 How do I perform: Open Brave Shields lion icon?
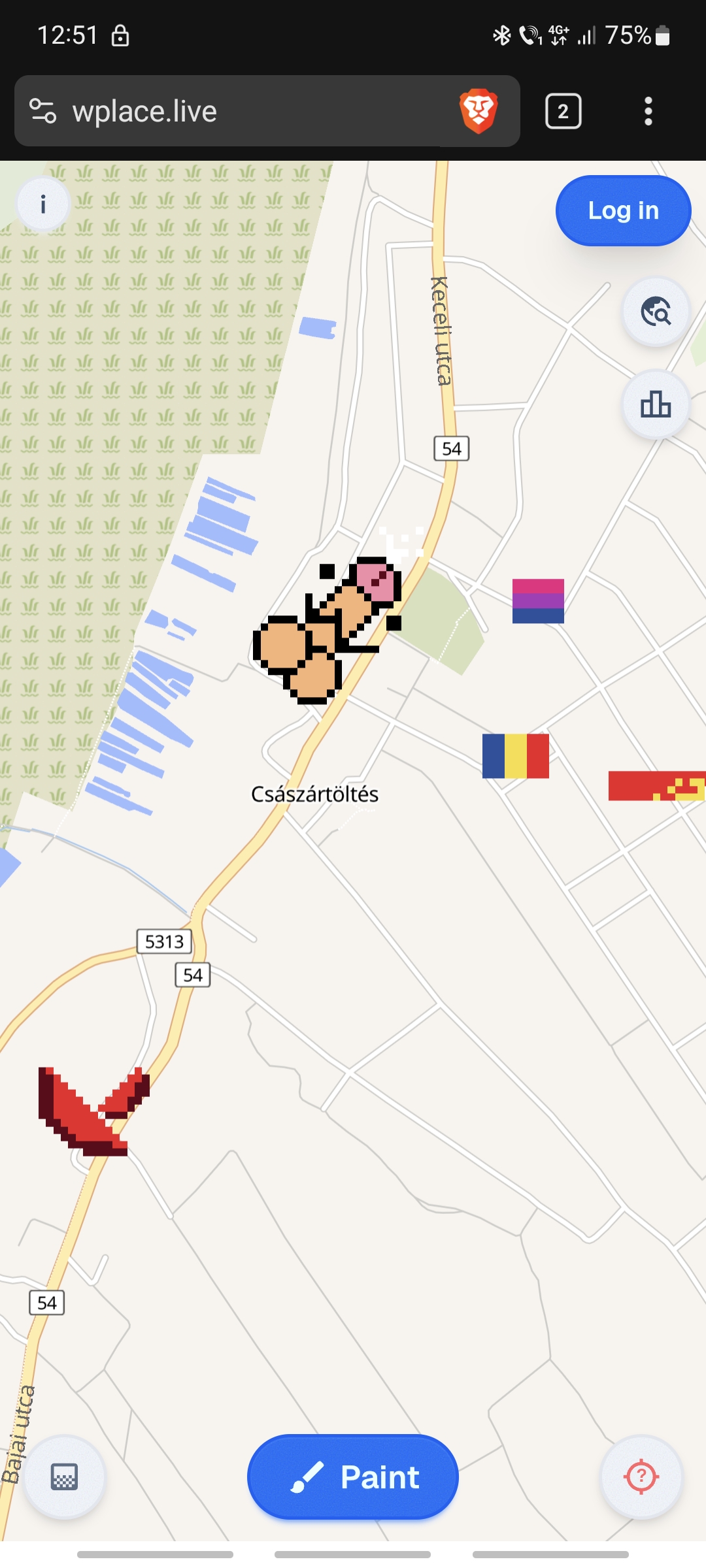(x=479, y=111)
